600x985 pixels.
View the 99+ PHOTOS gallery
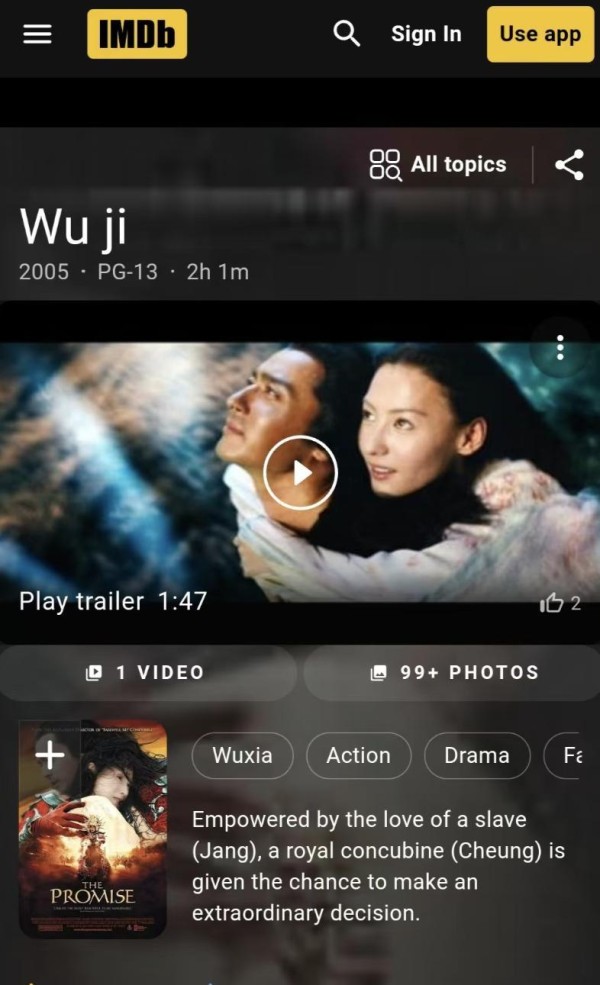click(x=454, y=672)
